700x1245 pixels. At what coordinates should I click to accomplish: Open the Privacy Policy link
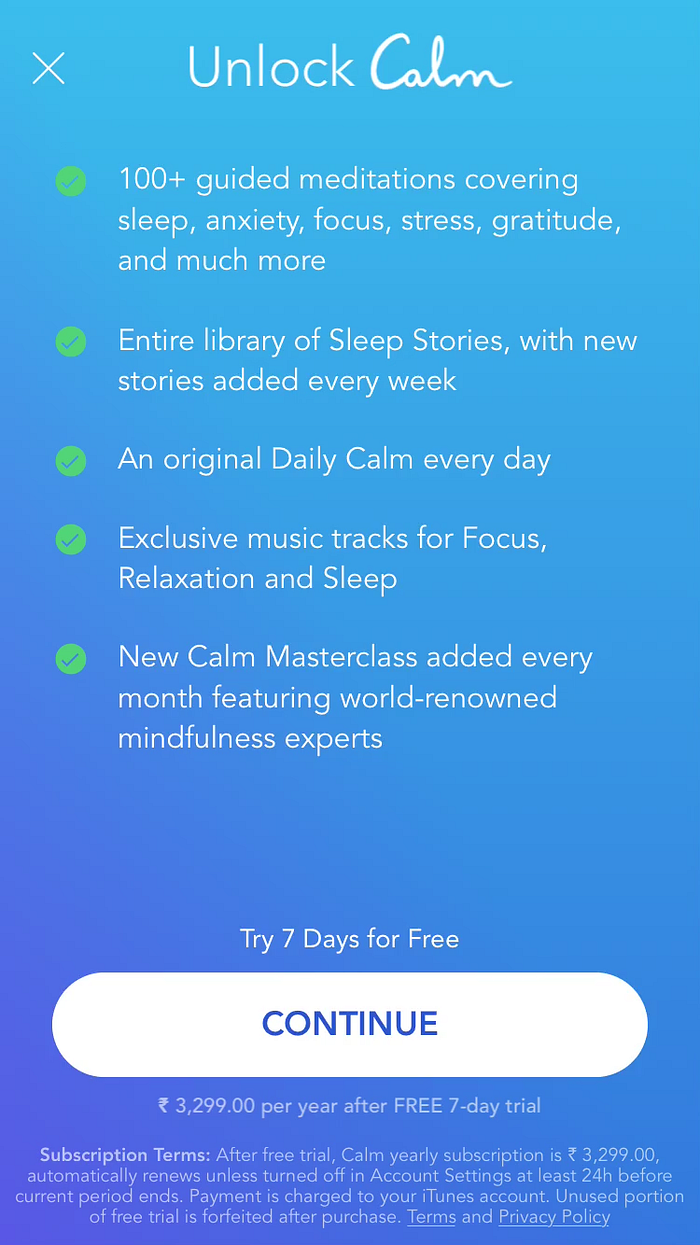[x=553, y=1217]
